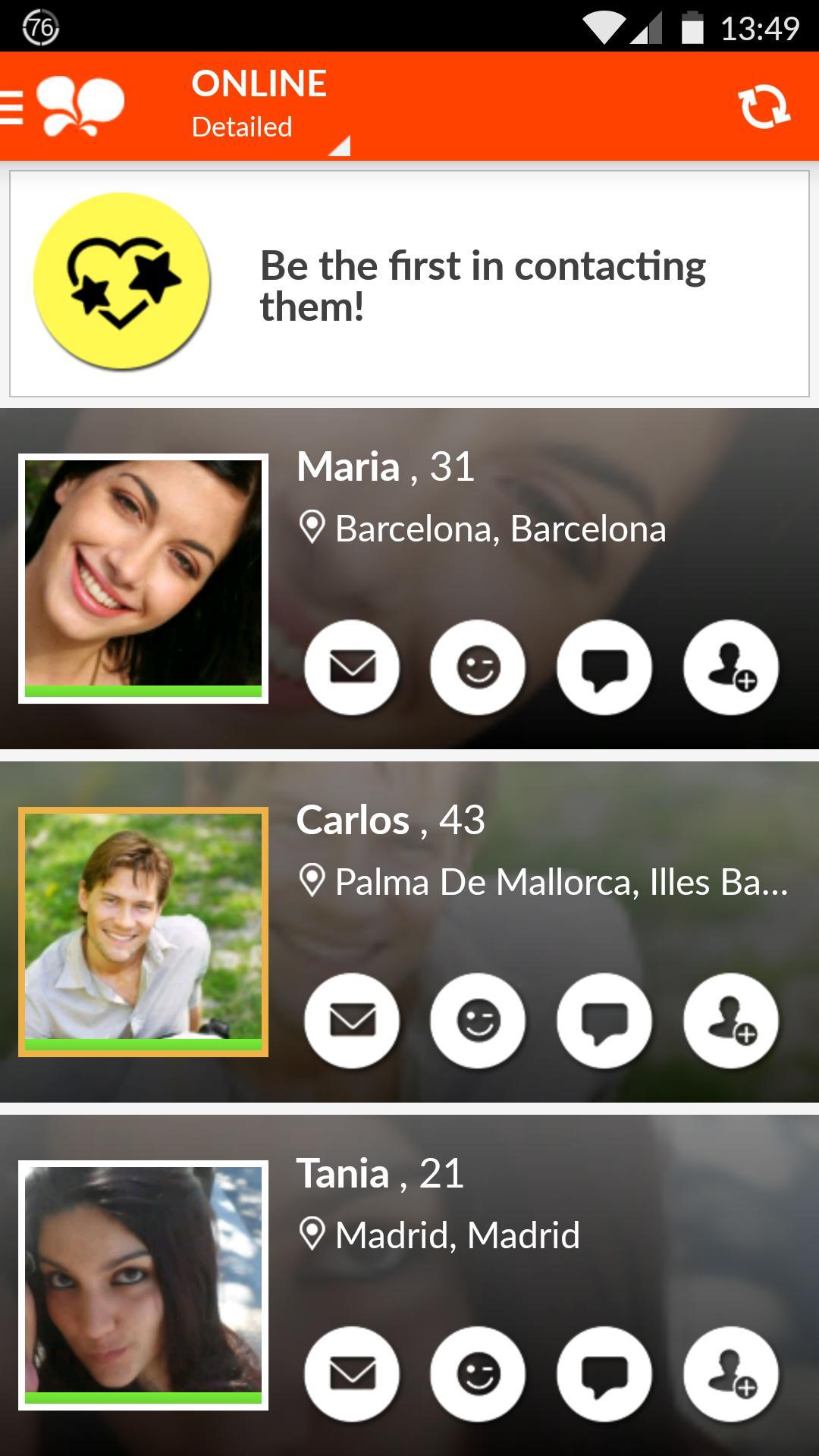The width and height of the screenshot is (819, 1456).
Task: Send a mail message to Maria
Action: 352,667
